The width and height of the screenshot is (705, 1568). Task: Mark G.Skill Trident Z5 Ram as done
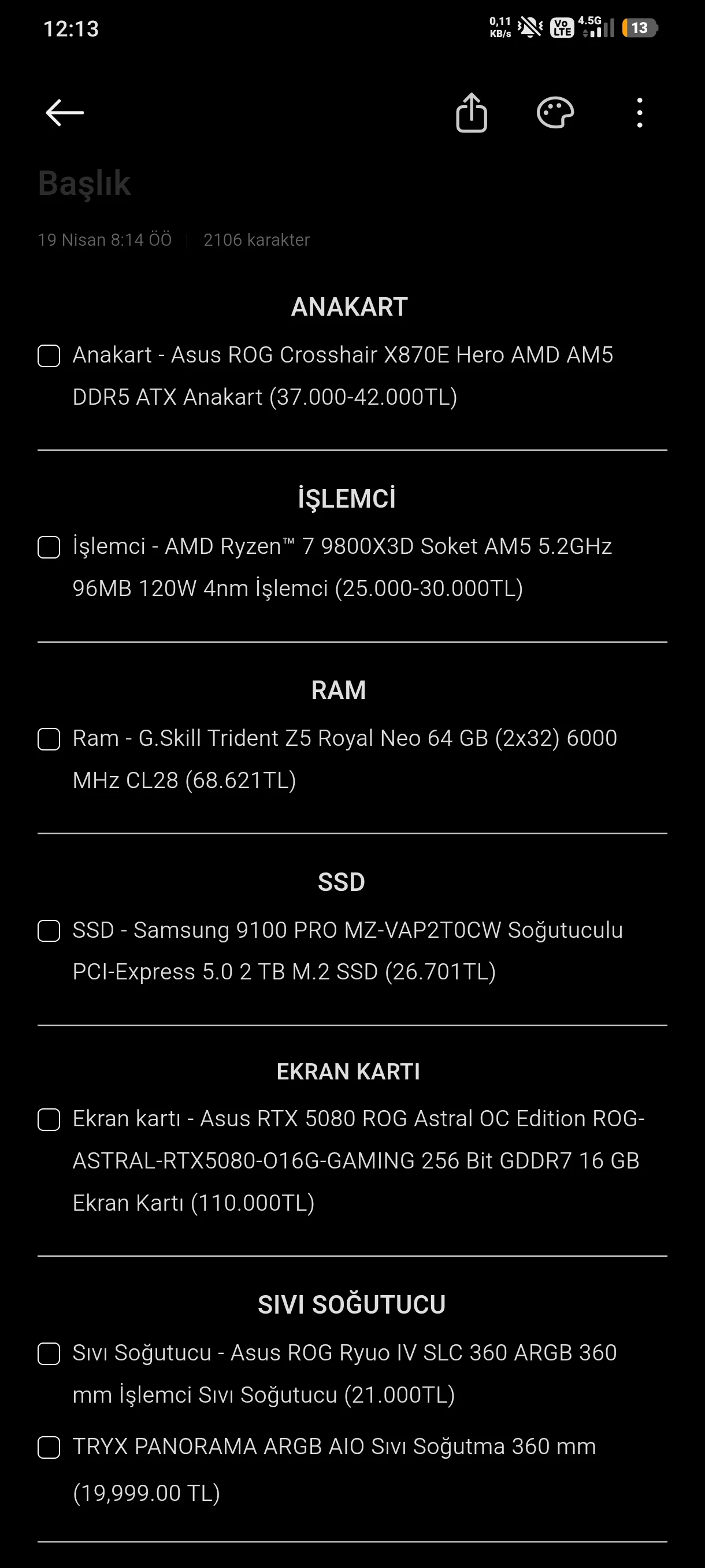pyautogui.click(x=49, y=739)
